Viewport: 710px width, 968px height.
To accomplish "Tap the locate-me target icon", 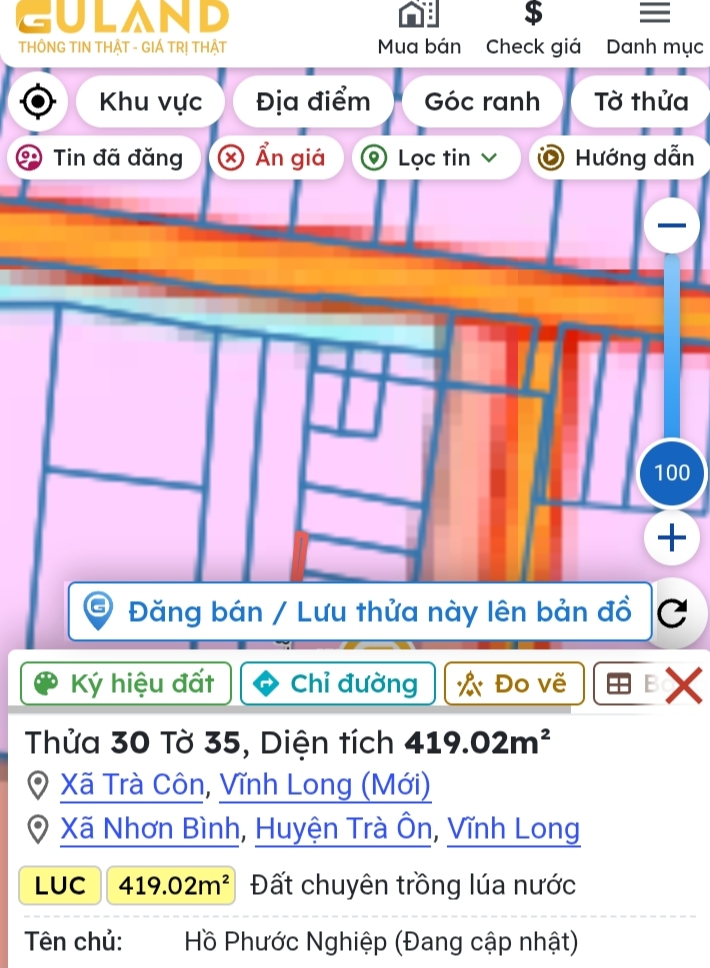I will 38,102.
